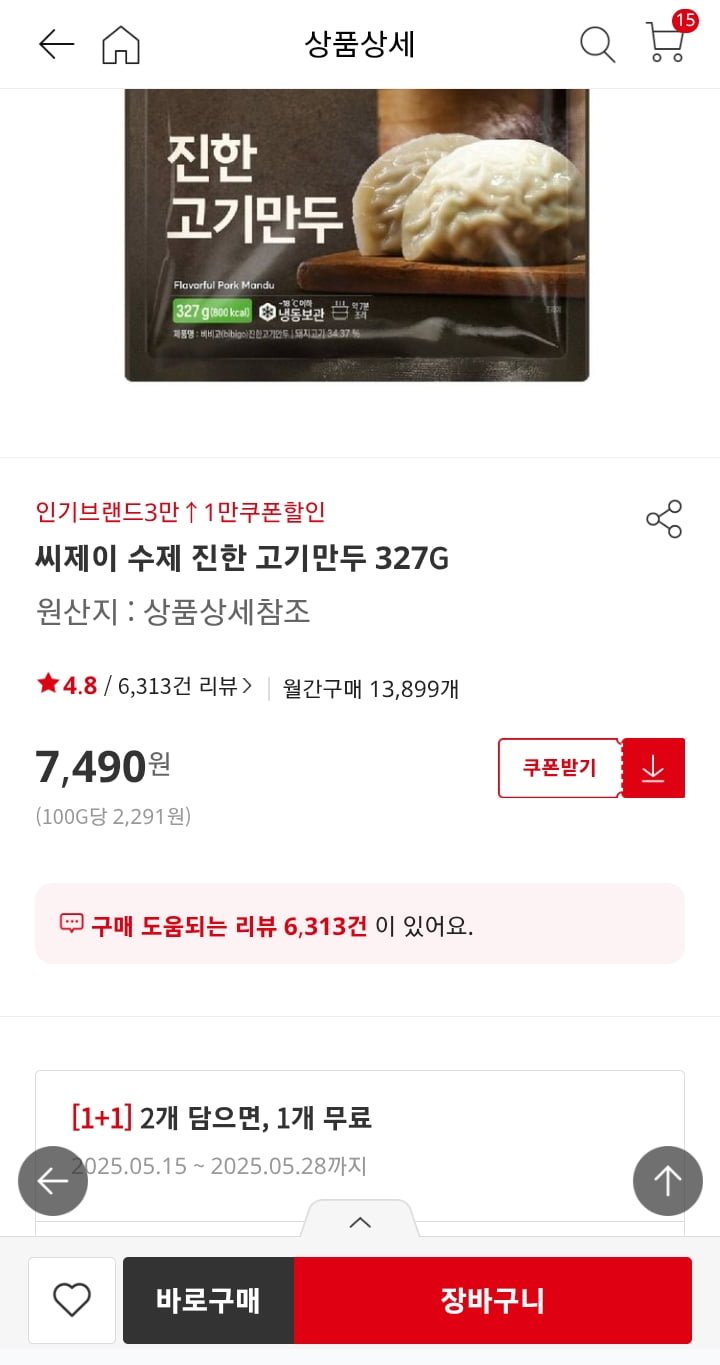Jump to top with the up arrow
This screenshot has height=1365, width=720.
pyautogui.click(x=667, y=1181)
